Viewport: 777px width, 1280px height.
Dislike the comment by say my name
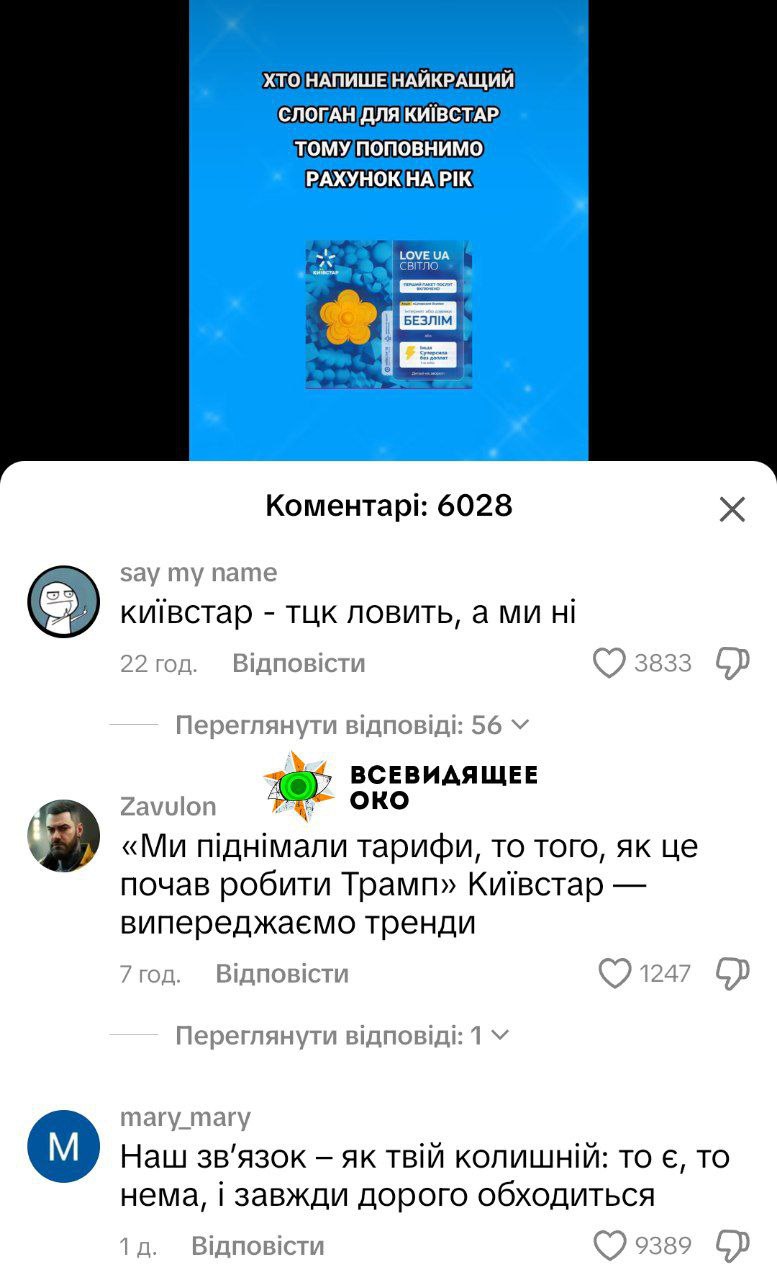[733, 664]
